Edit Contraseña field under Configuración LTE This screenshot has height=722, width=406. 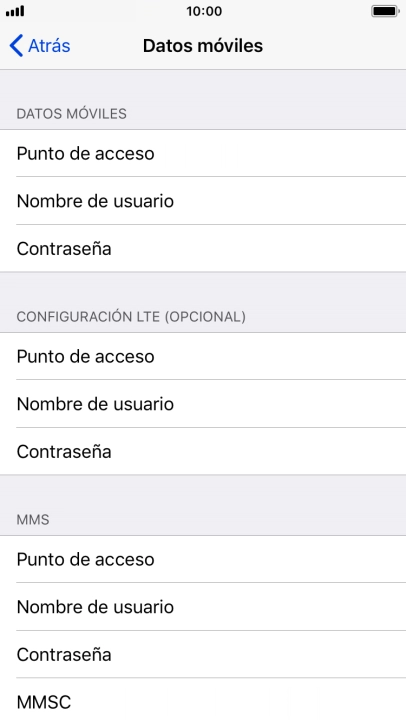(203, 452)
